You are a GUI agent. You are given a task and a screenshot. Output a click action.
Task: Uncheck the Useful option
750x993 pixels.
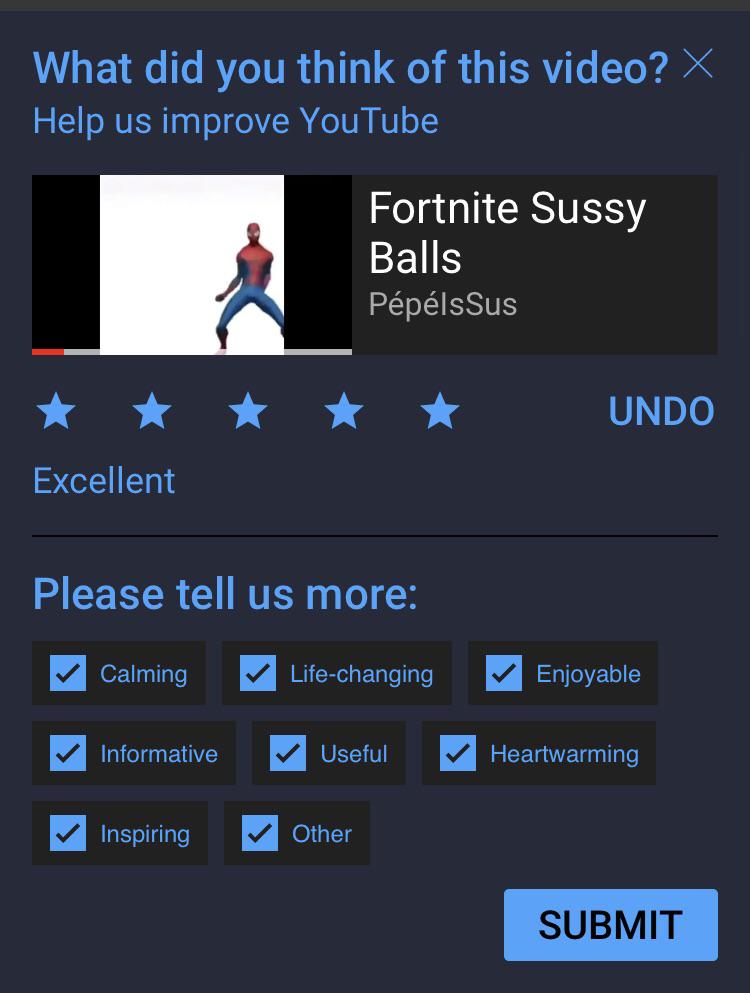(288, 754)
